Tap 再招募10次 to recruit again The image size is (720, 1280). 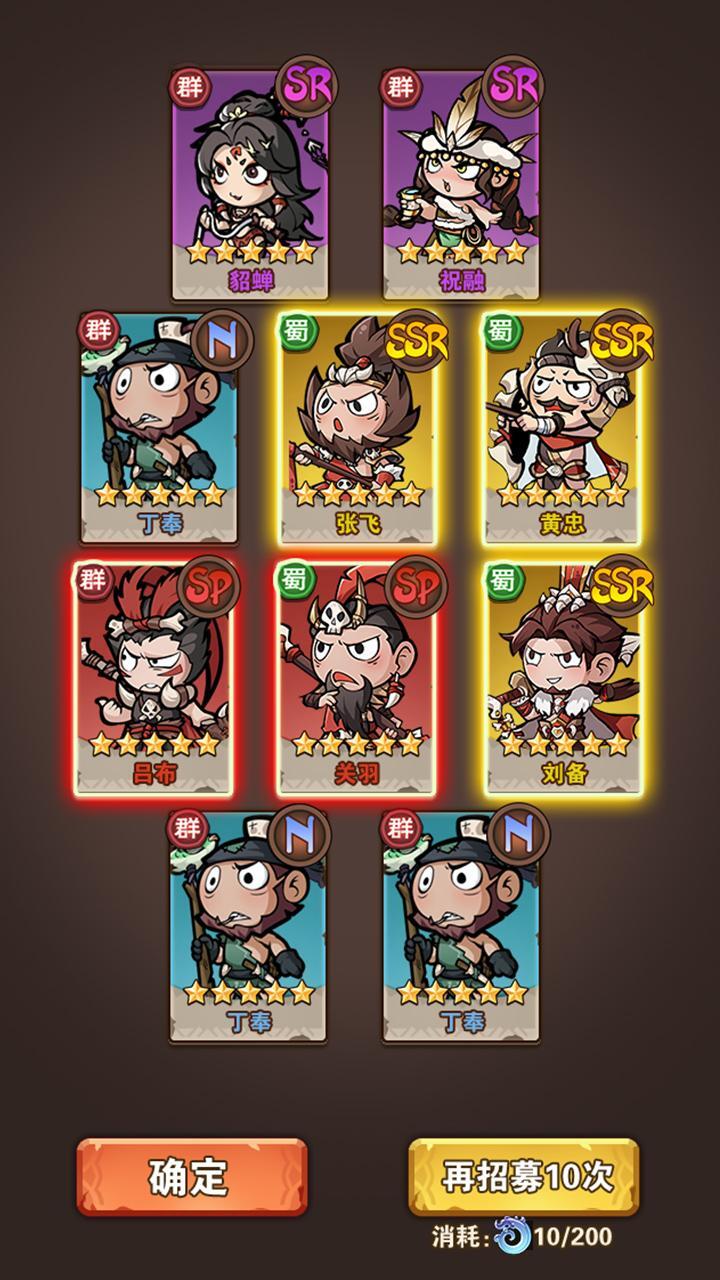(524, 1176)
